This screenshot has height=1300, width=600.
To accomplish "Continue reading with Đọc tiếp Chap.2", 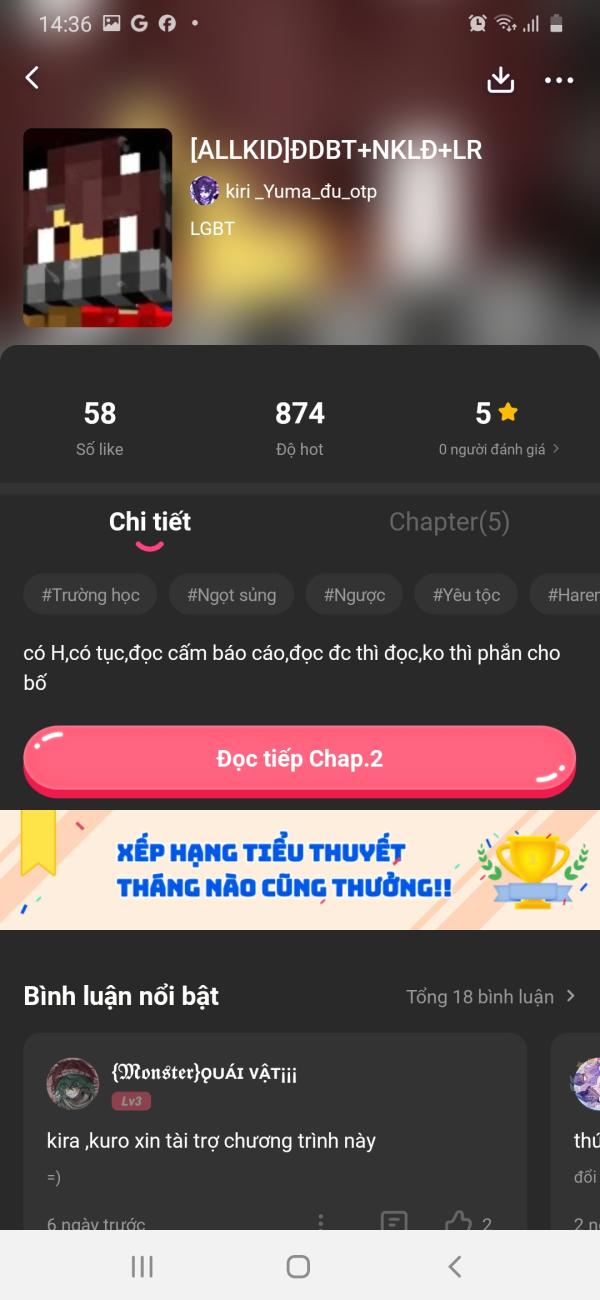I will coord(299,759).
